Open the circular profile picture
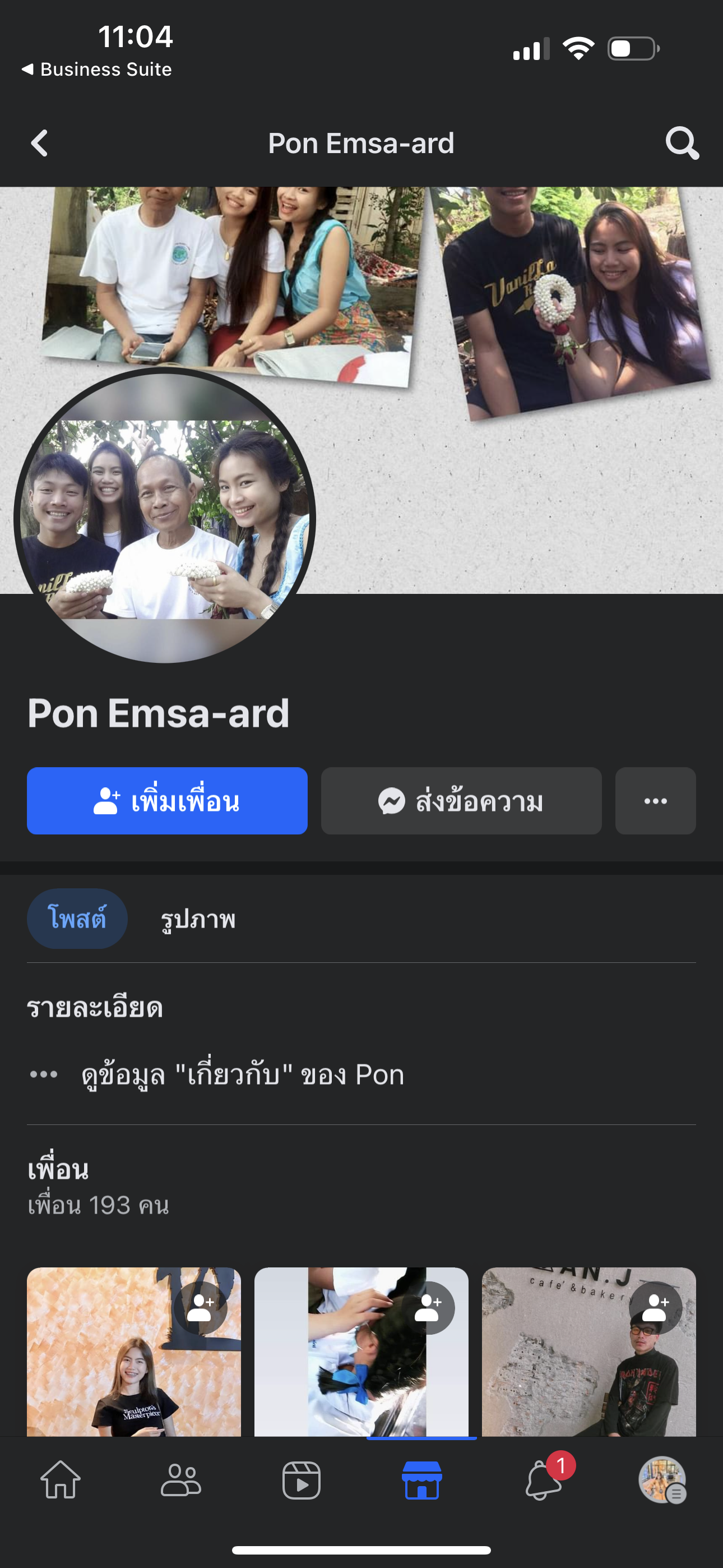The height and width of the screenshot is (1568, 723). (164, 518)
